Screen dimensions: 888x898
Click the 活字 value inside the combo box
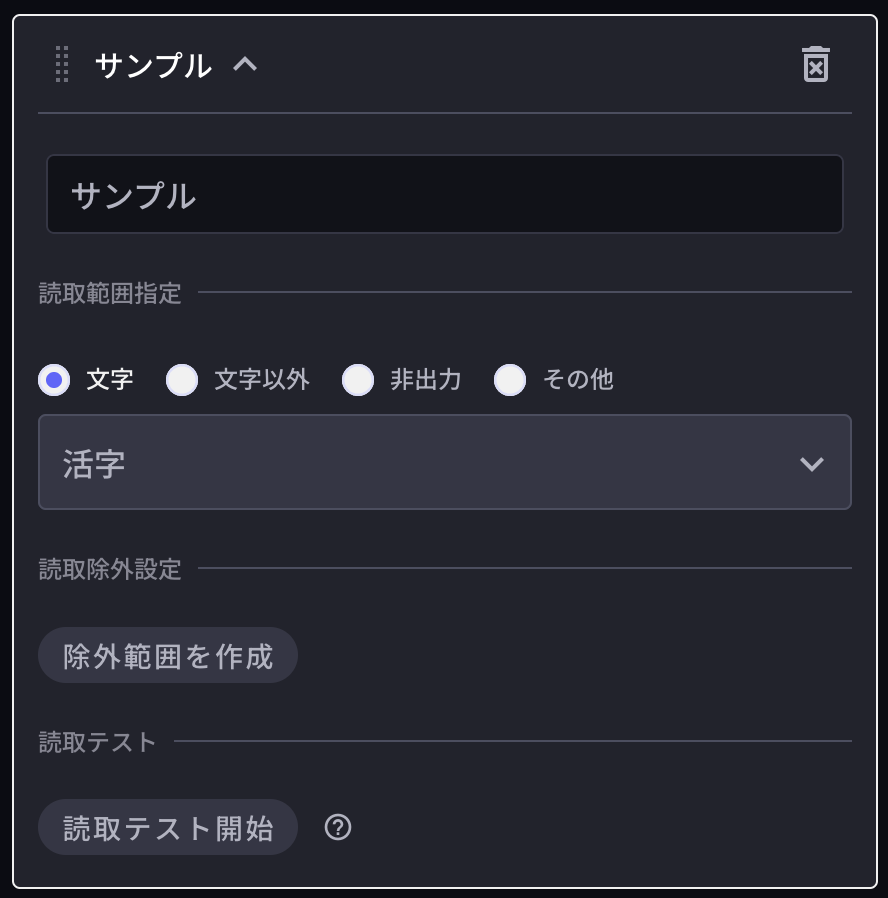tap(93, 463)
